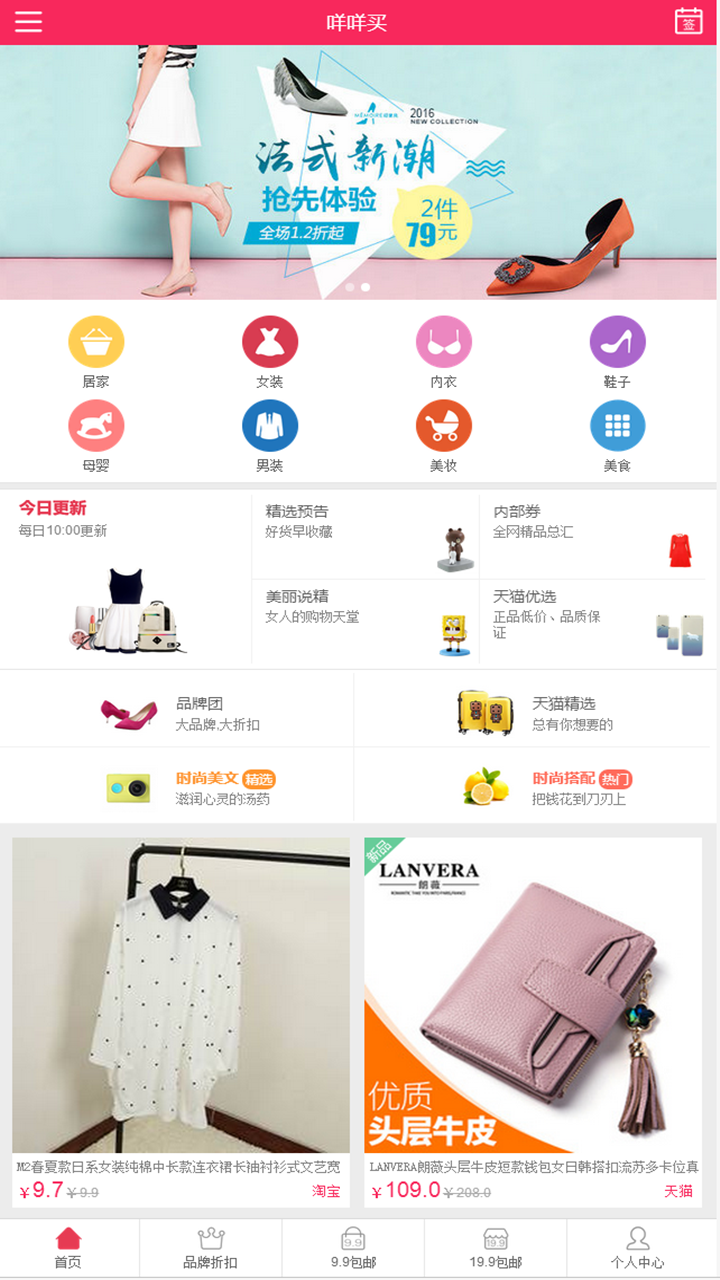The image size is (720, 1280).
Task: Switch to the 品牌折扣 tab
Action: [x=210, y=1248]
